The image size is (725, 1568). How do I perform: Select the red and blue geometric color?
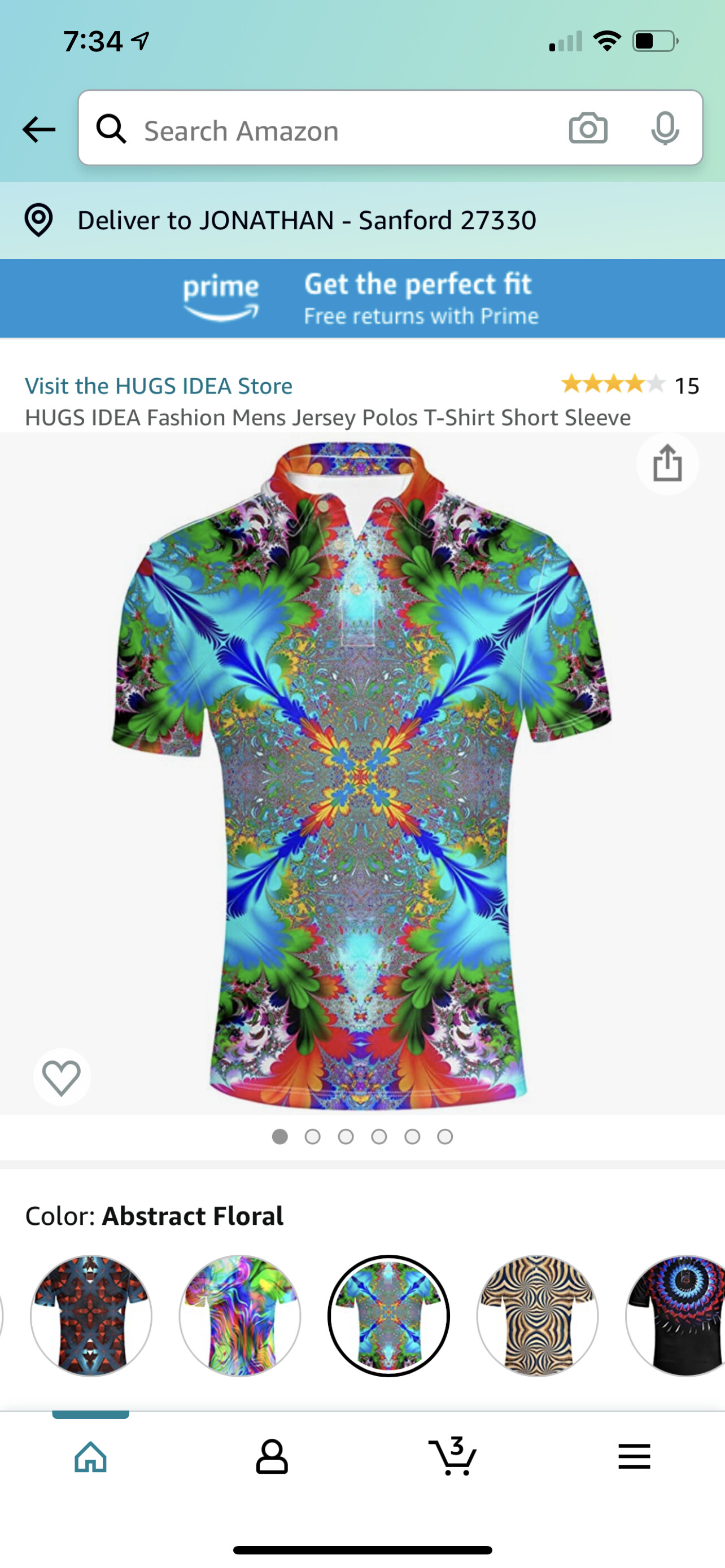click(x=91, y=1315)
